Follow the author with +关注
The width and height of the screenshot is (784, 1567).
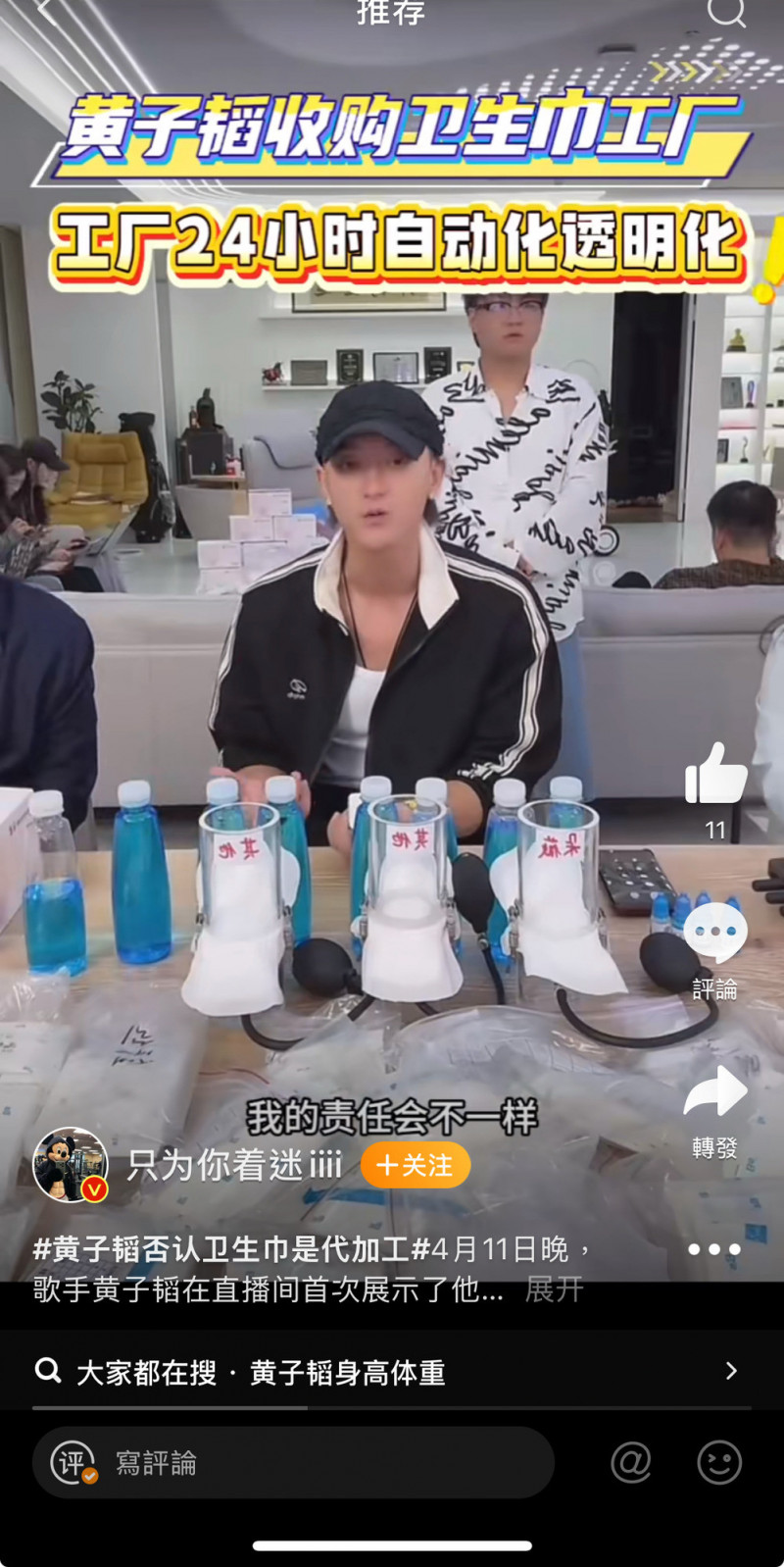pyautogui.click(x=416, y=1165)
